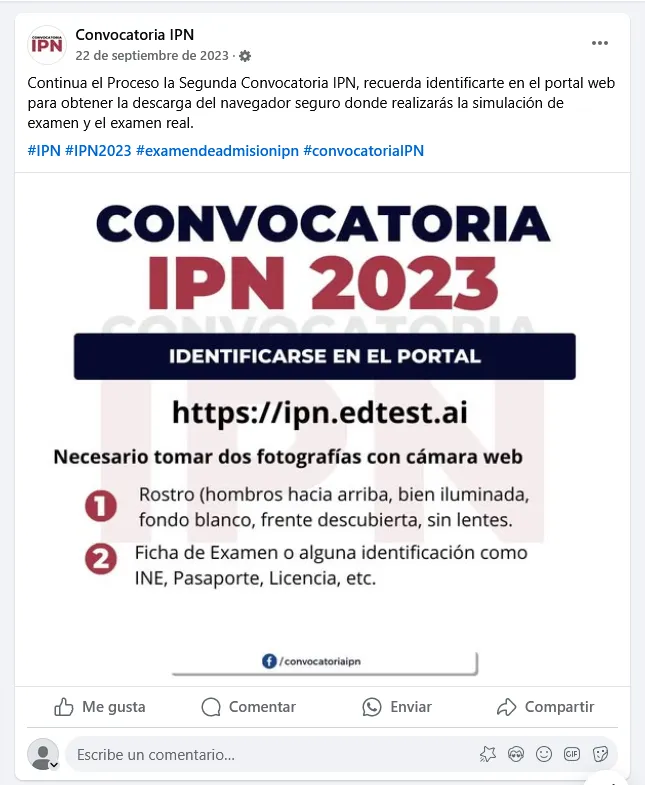
Task: Send the post via Enviar
Action: point(397,707)
